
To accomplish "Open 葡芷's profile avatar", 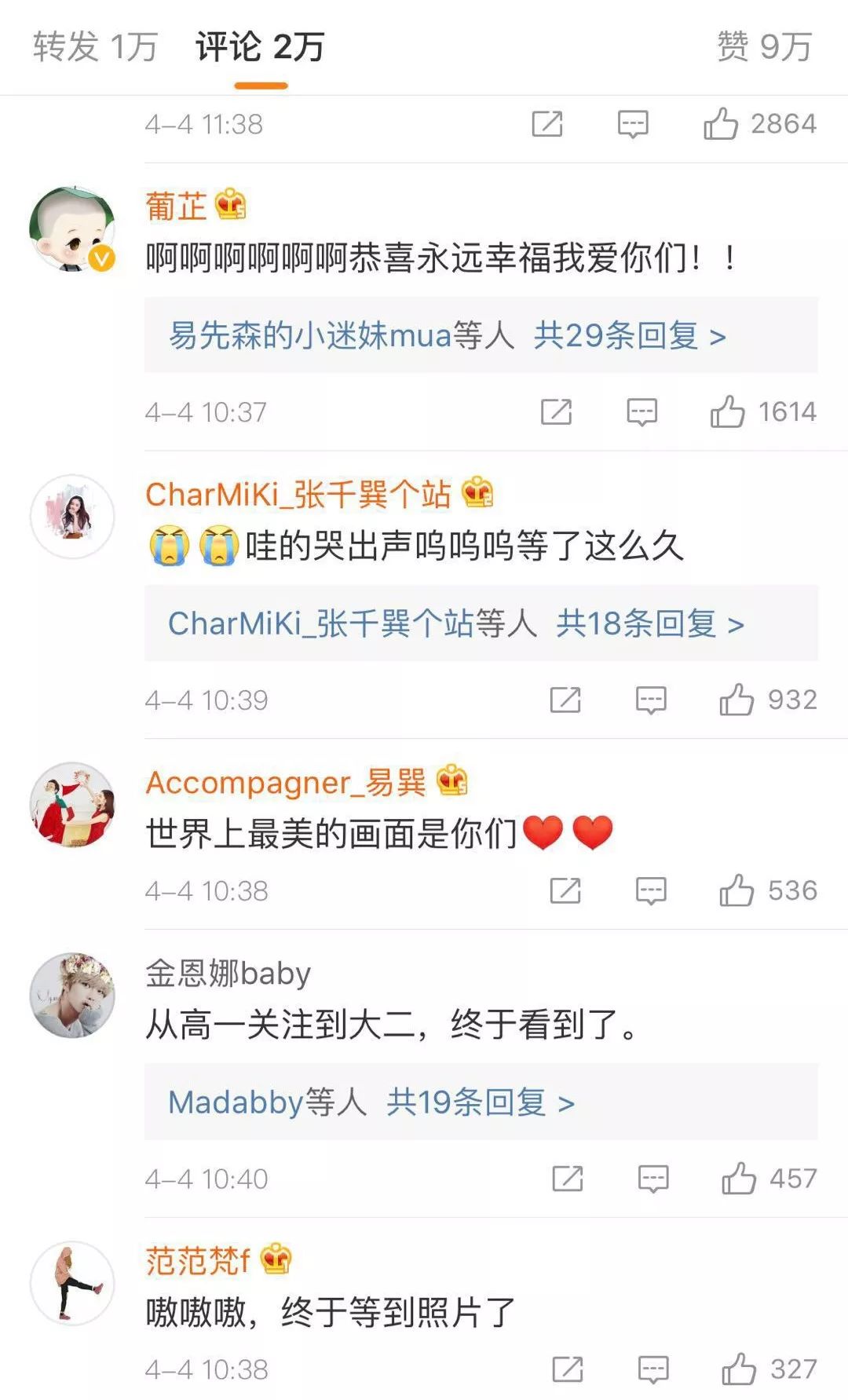I will [72, 229].
